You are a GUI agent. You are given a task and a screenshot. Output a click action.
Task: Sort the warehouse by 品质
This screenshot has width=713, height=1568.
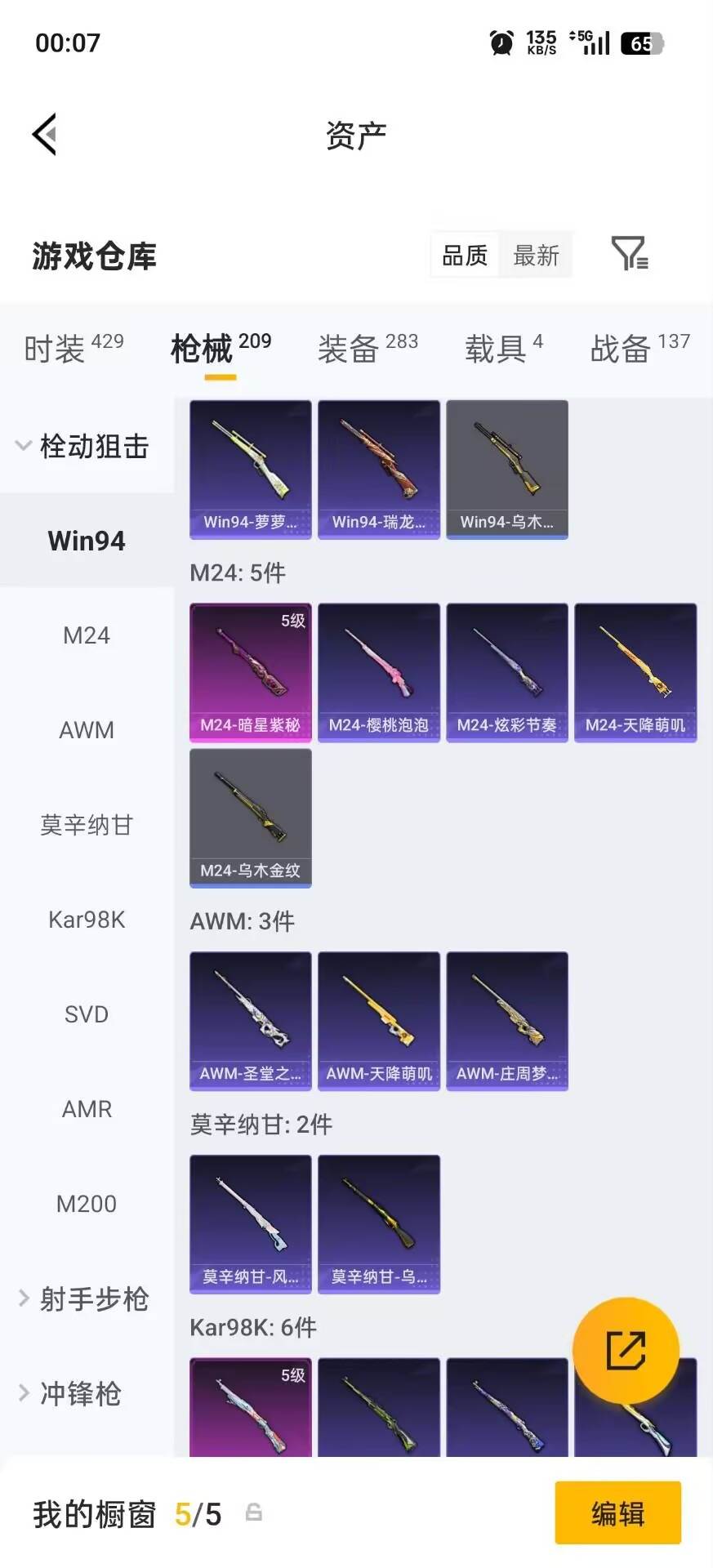(464, 256)
